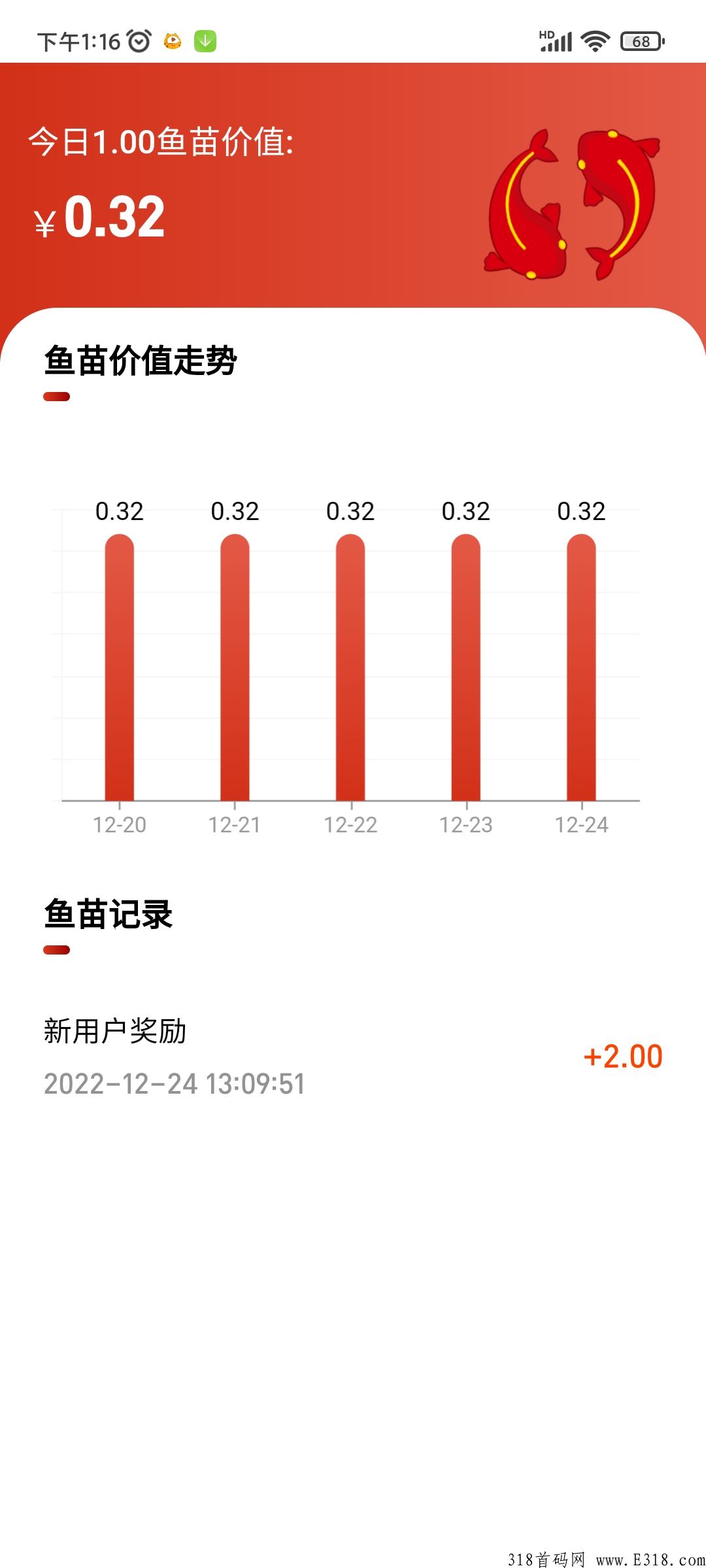
Task: Tap the today's price value ¥0.32
Action: click(99, 217)
